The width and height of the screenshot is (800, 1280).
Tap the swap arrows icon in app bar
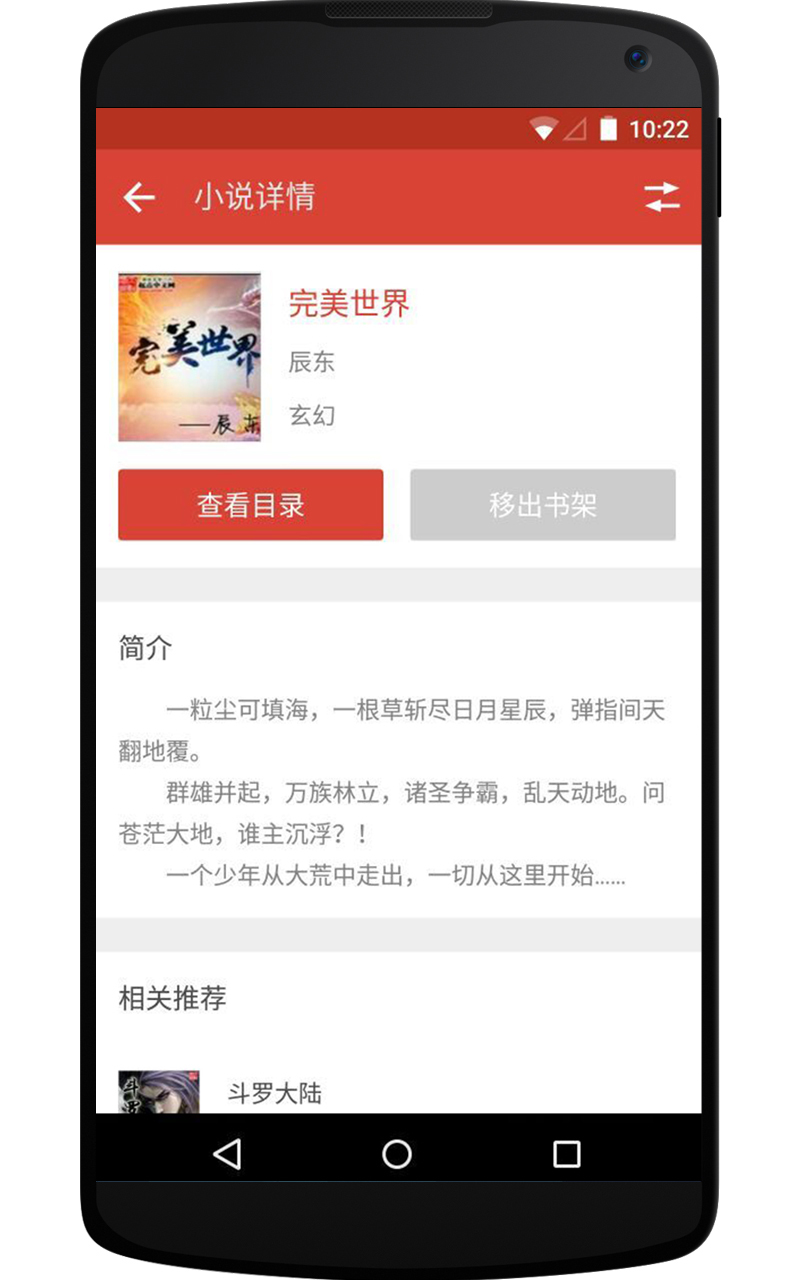pyautogui.click(x=661, y=196)
